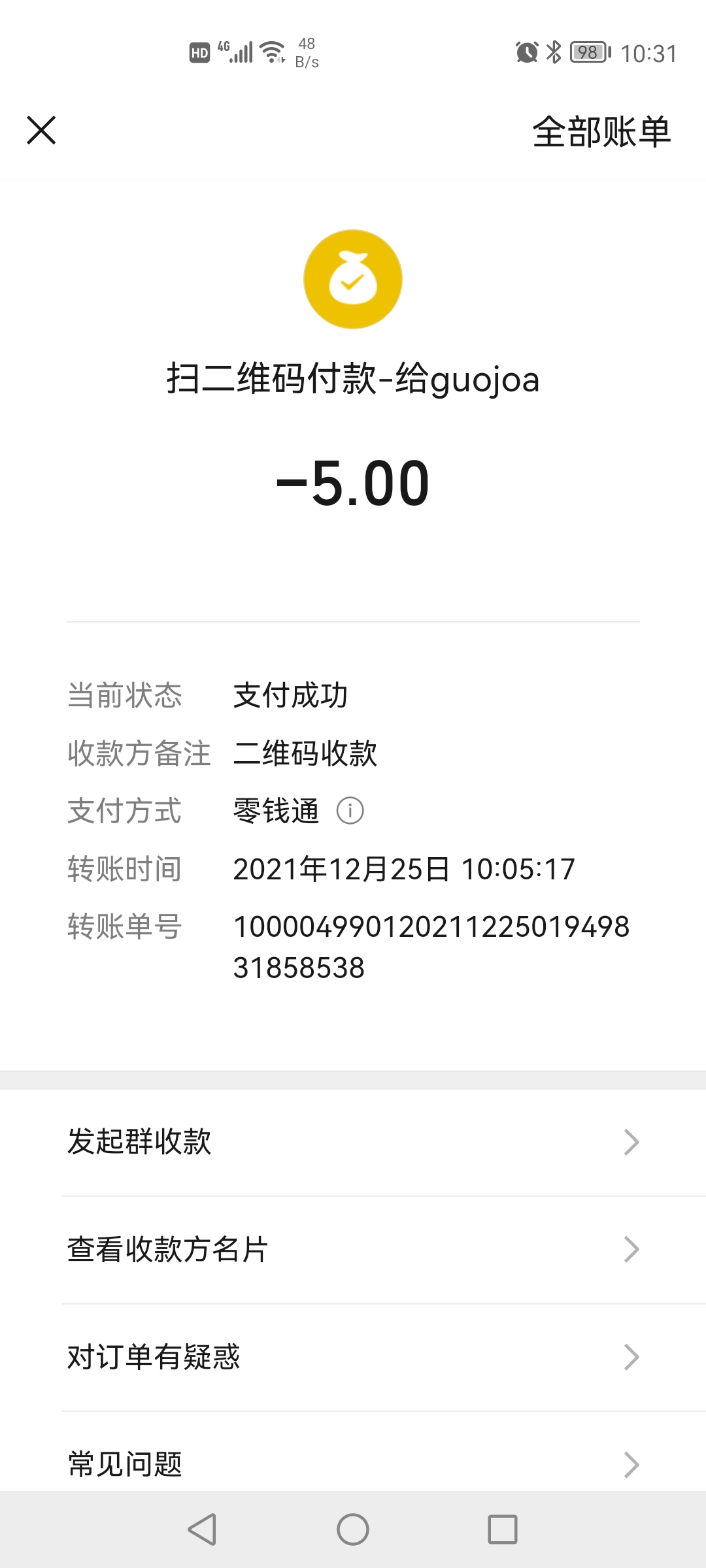This screenshot has height=1568, width=706.
Task: Tap the battery indicator showing 98
Action: (588, 52)
